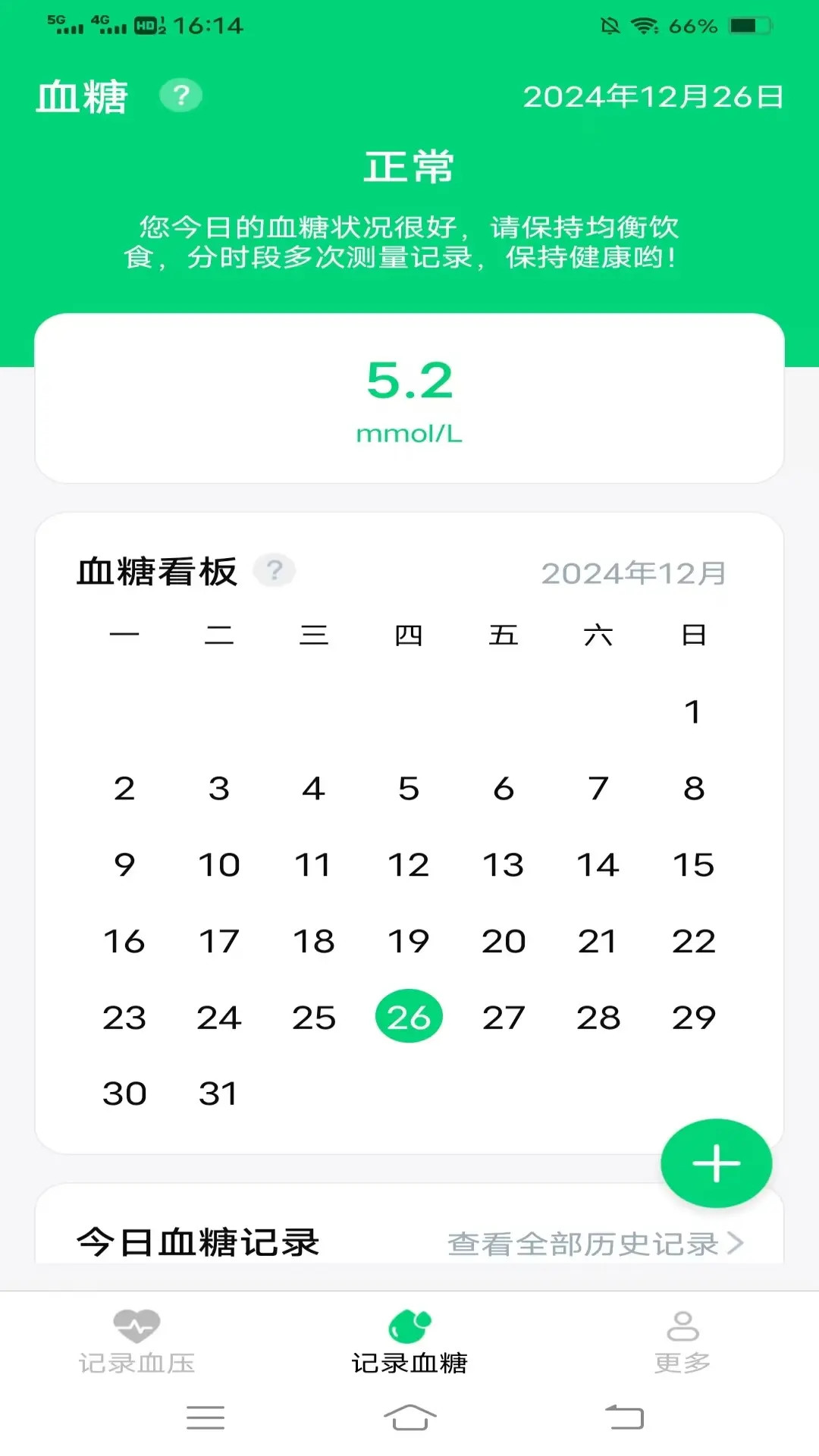Select date 25 on the calendar

(x=315, y=1017)
